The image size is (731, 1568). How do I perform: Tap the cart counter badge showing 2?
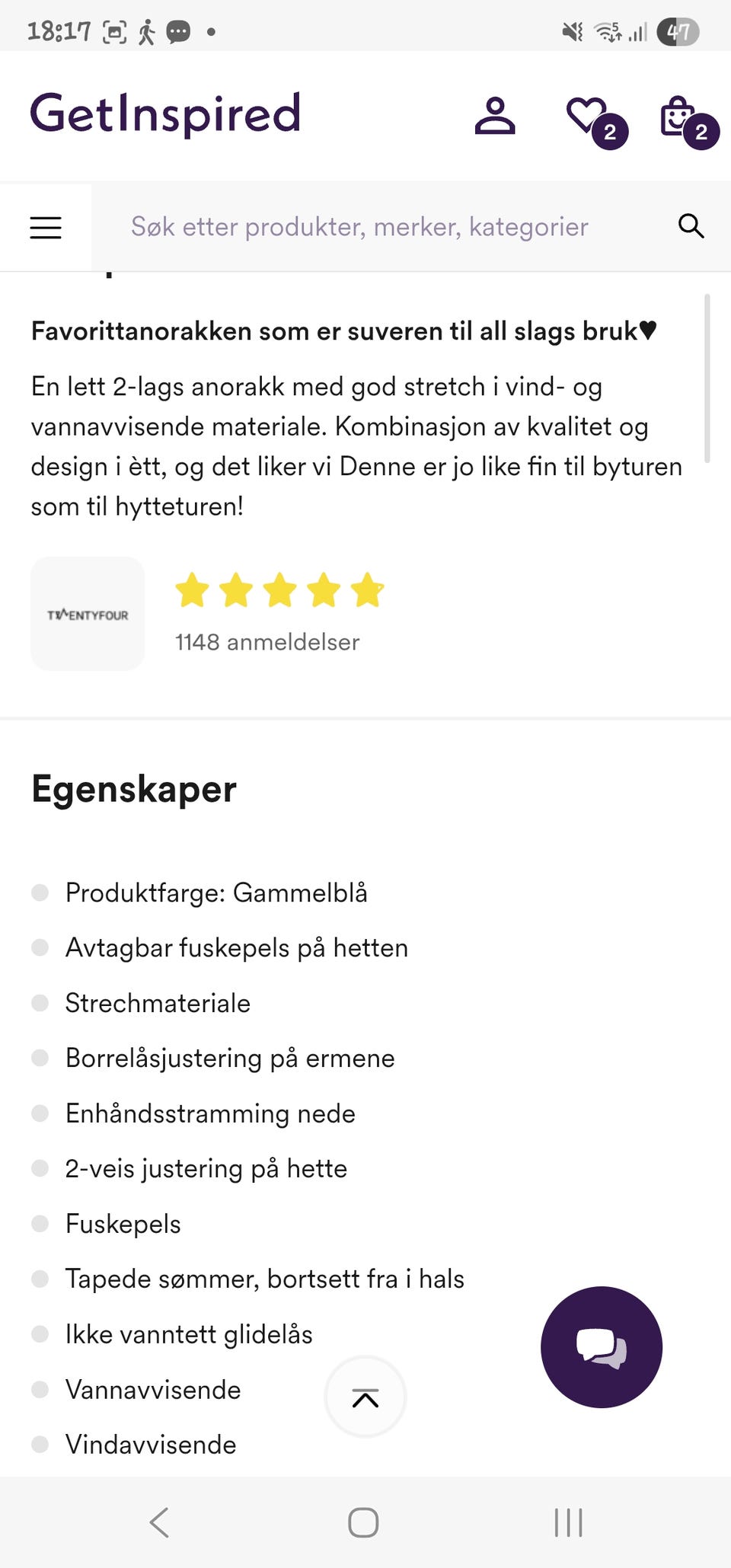701,131
